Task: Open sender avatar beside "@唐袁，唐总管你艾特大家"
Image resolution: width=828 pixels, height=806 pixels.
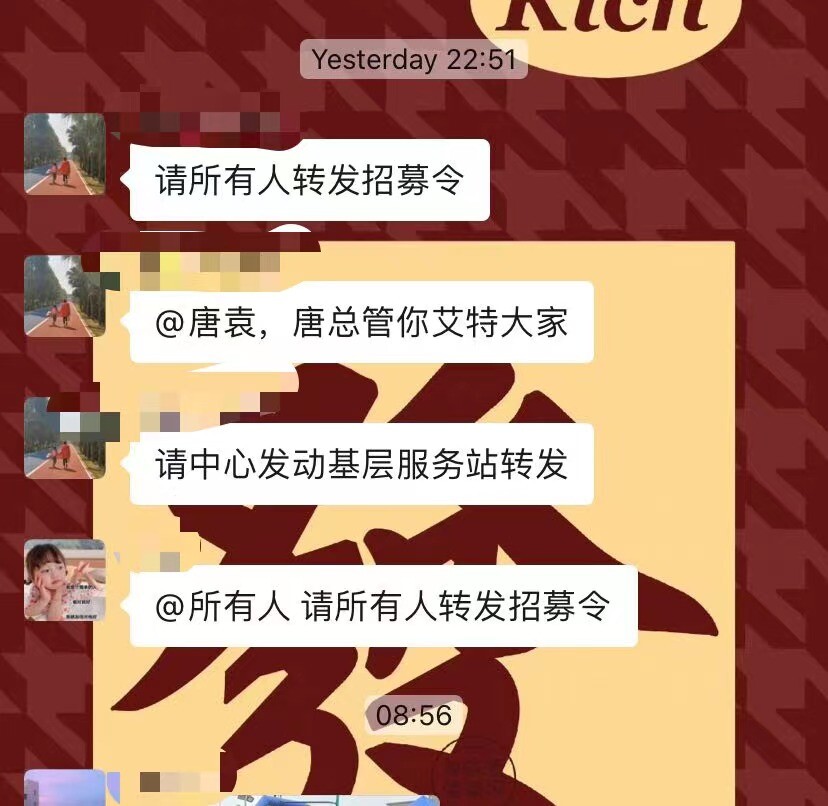Action: pyautogui.click(x=65, y=296)
